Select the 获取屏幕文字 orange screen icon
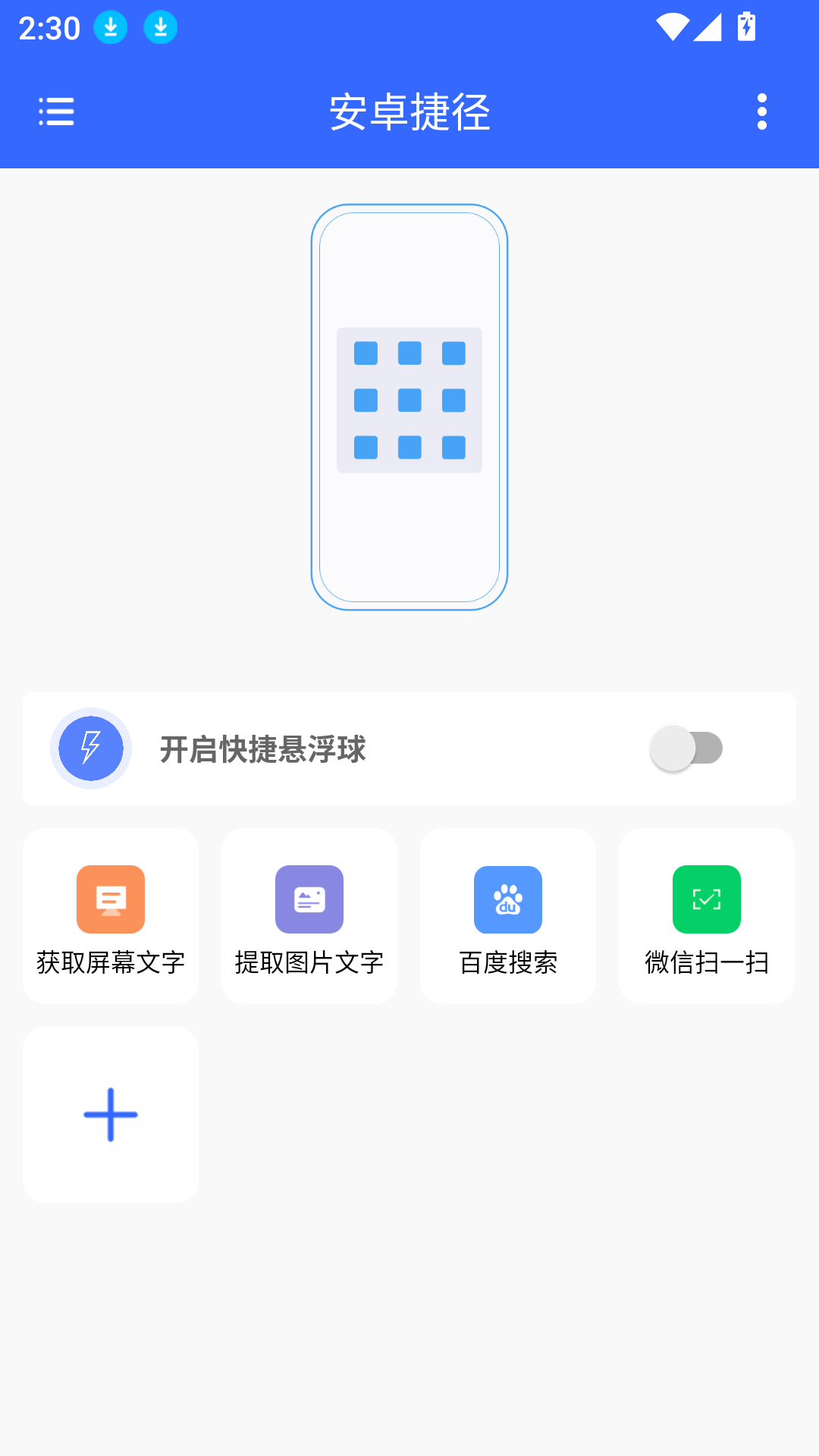The image size is (819, 1456). (109, 899)
